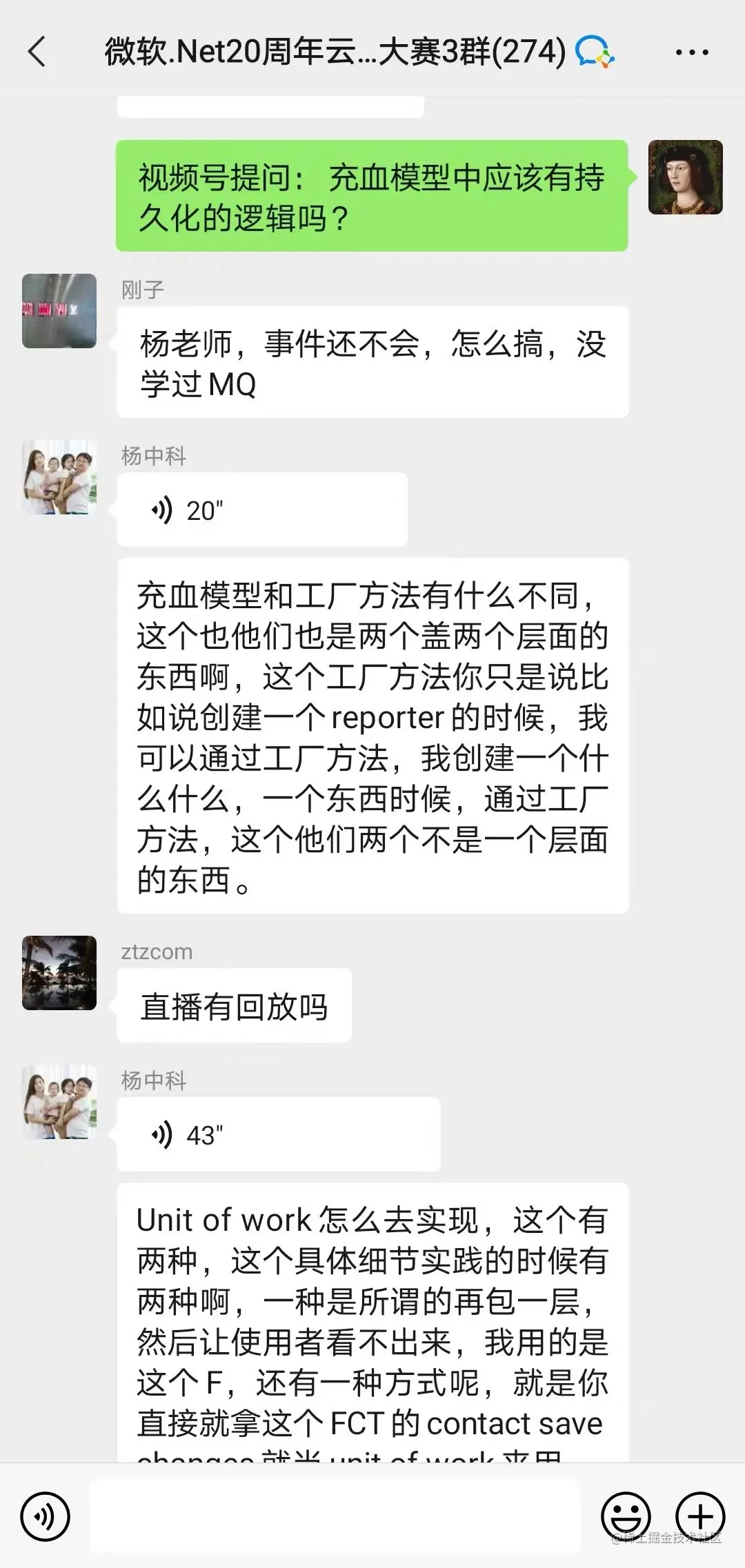The height and width of the screenshot is (1568, 745).
Task: Play the 43-second voice message
Action: [x=278, y=1134]
